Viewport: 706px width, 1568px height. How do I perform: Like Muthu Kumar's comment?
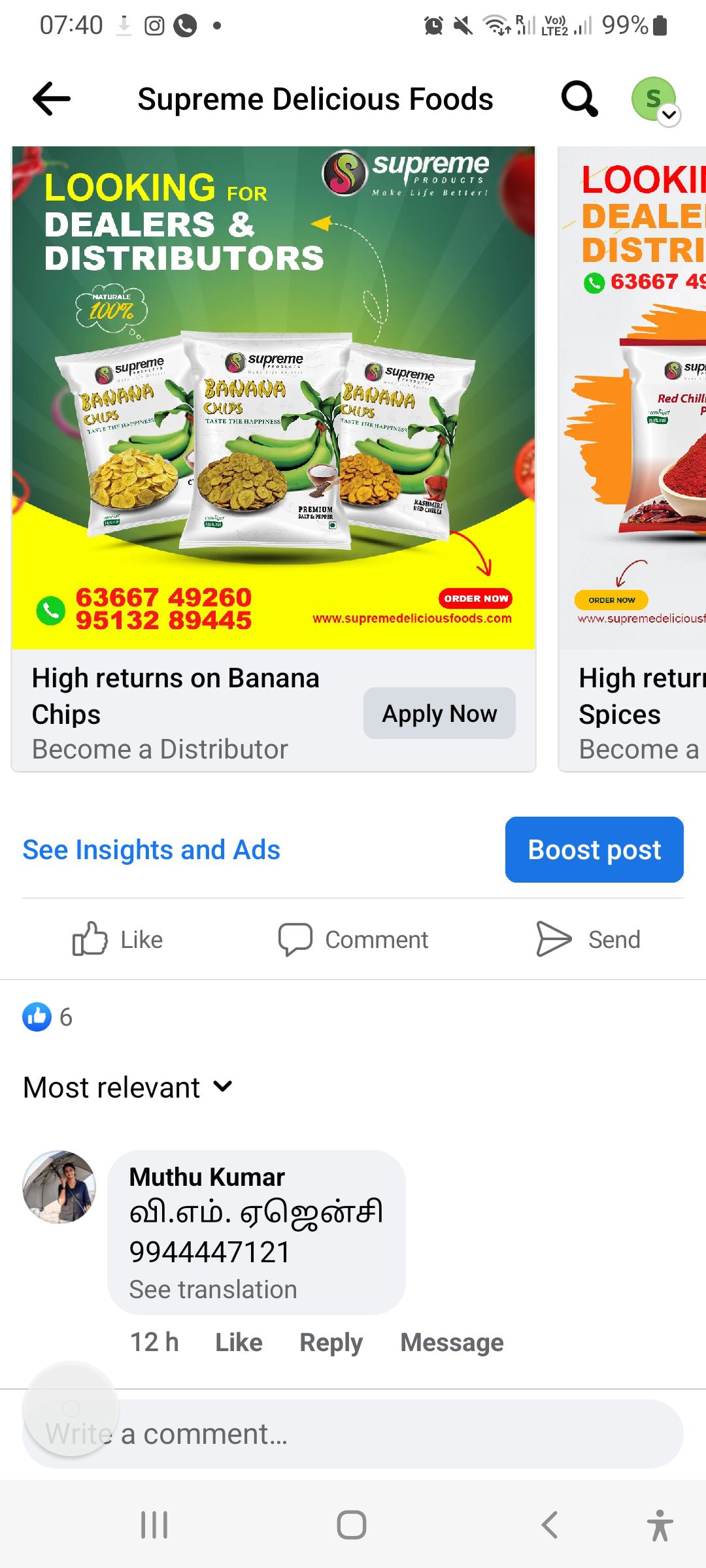click(239, 1343)
